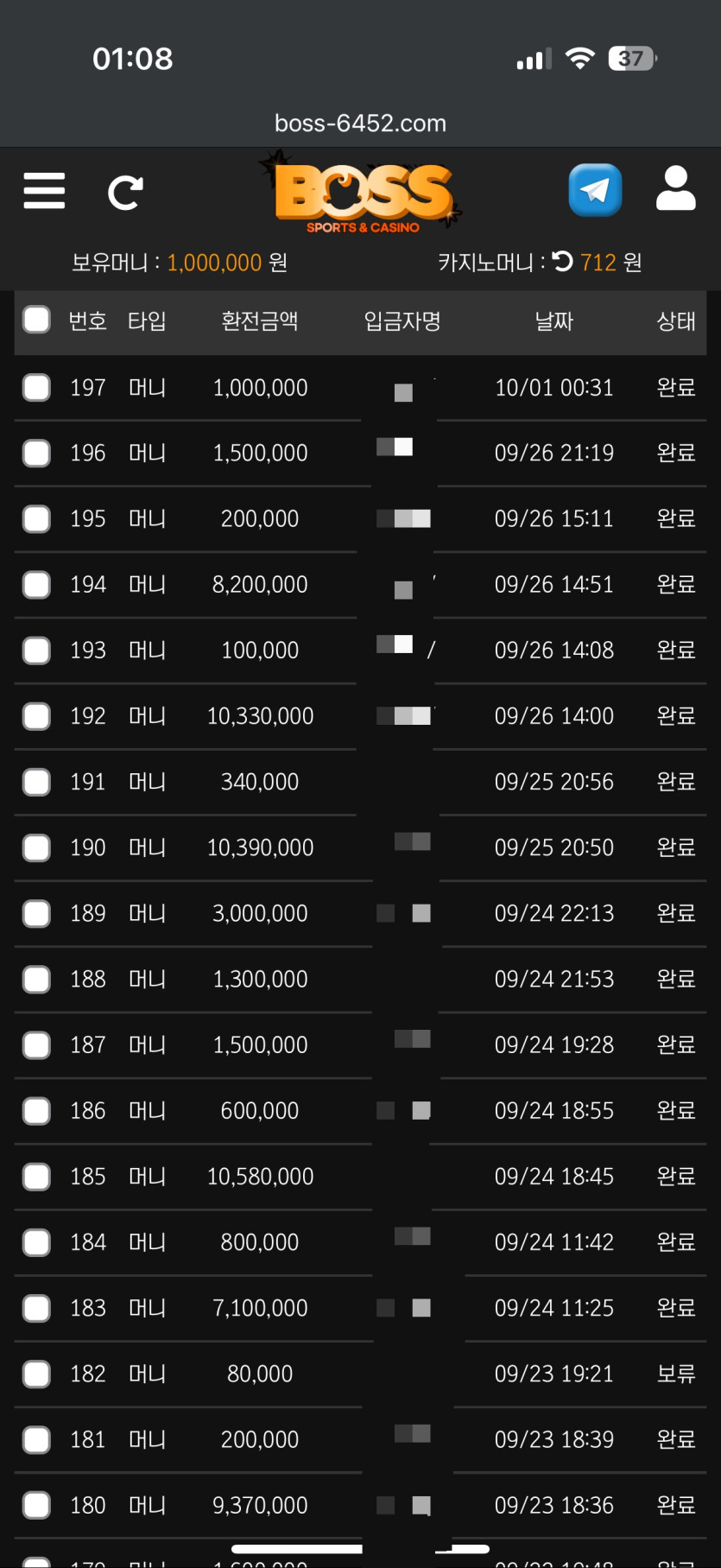
Task: Open the hamburger menu
Action: pyautogui.click(x=44, y=191)
